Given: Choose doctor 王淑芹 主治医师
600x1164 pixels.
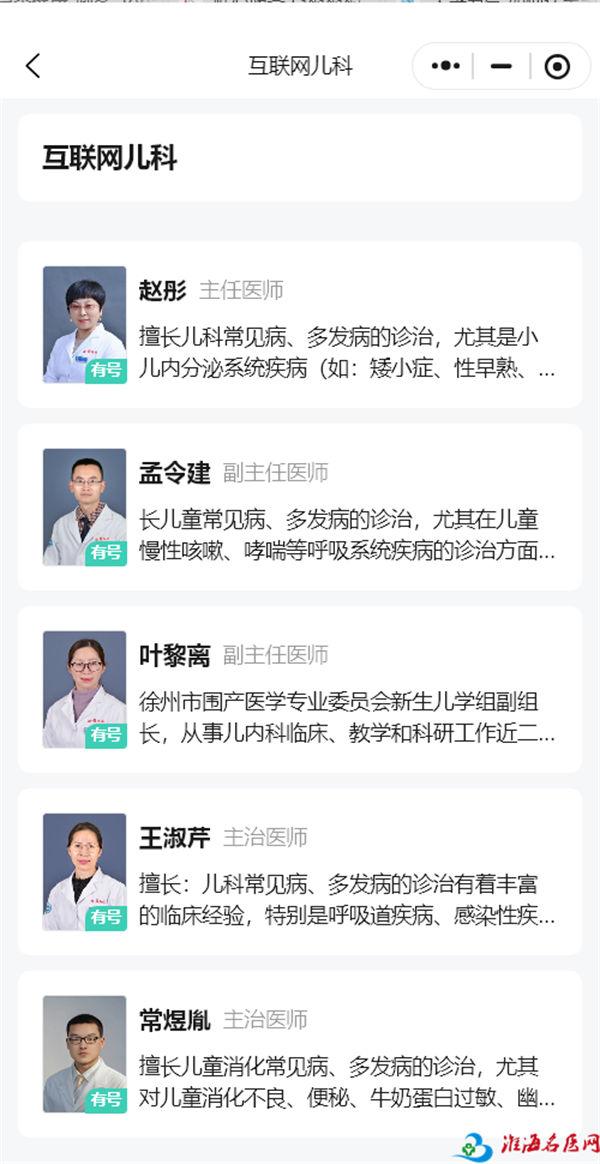Looking at the screenshot, I should 300,871.
